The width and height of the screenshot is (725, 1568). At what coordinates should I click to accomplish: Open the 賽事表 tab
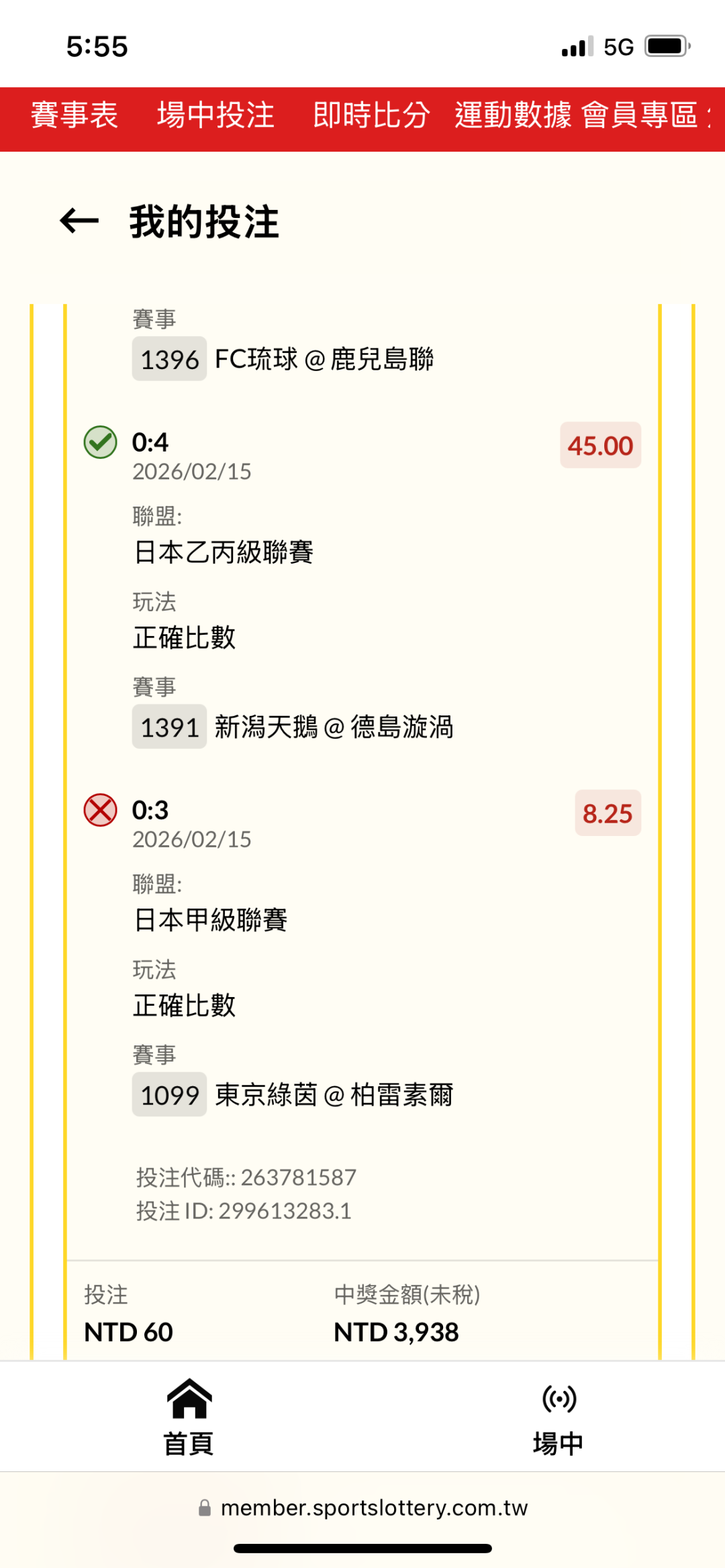(x=75, y=115)
